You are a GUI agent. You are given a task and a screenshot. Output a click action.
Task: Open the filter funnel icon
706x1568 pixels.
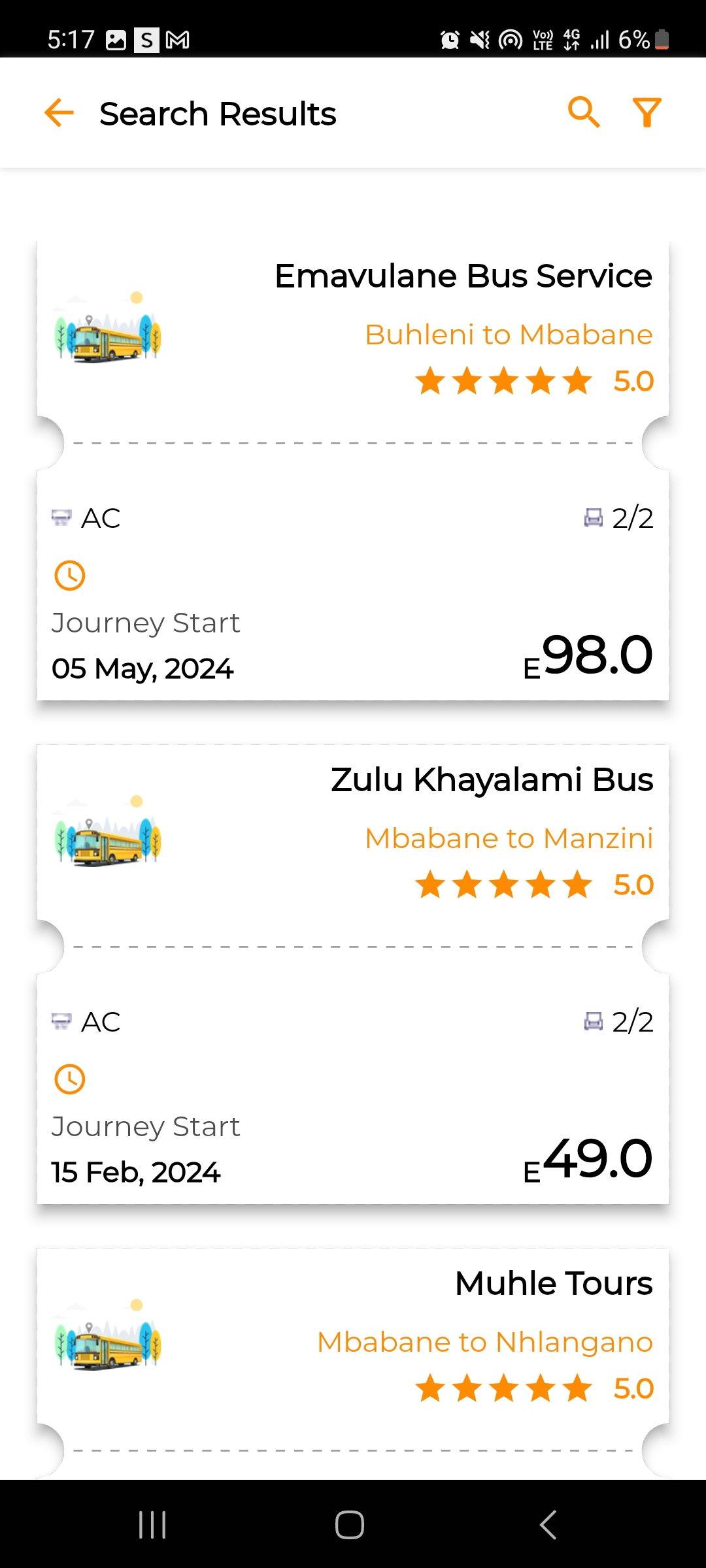pos(647,112)
